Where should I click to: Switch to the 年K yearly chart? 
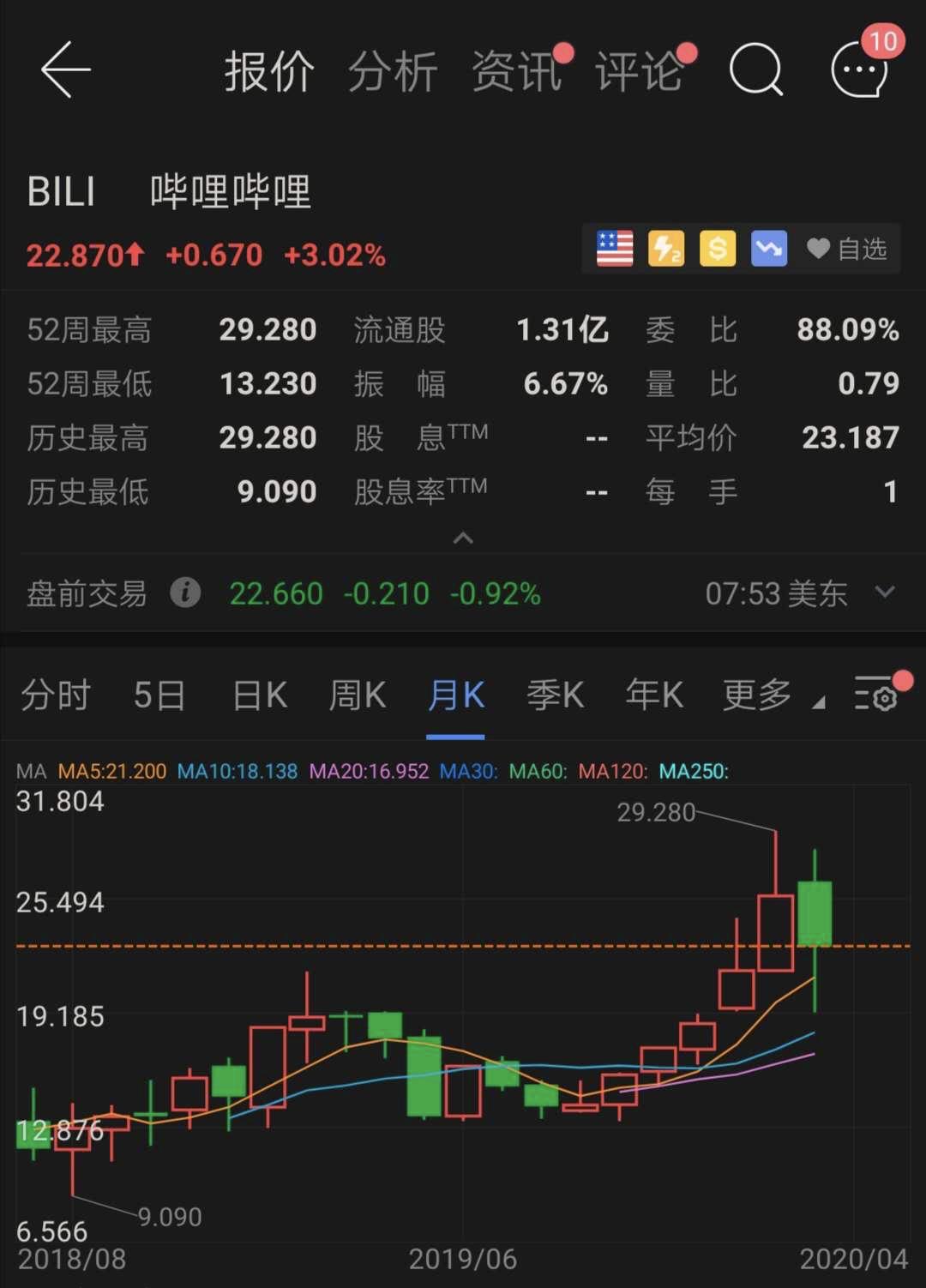pos(654,696)
